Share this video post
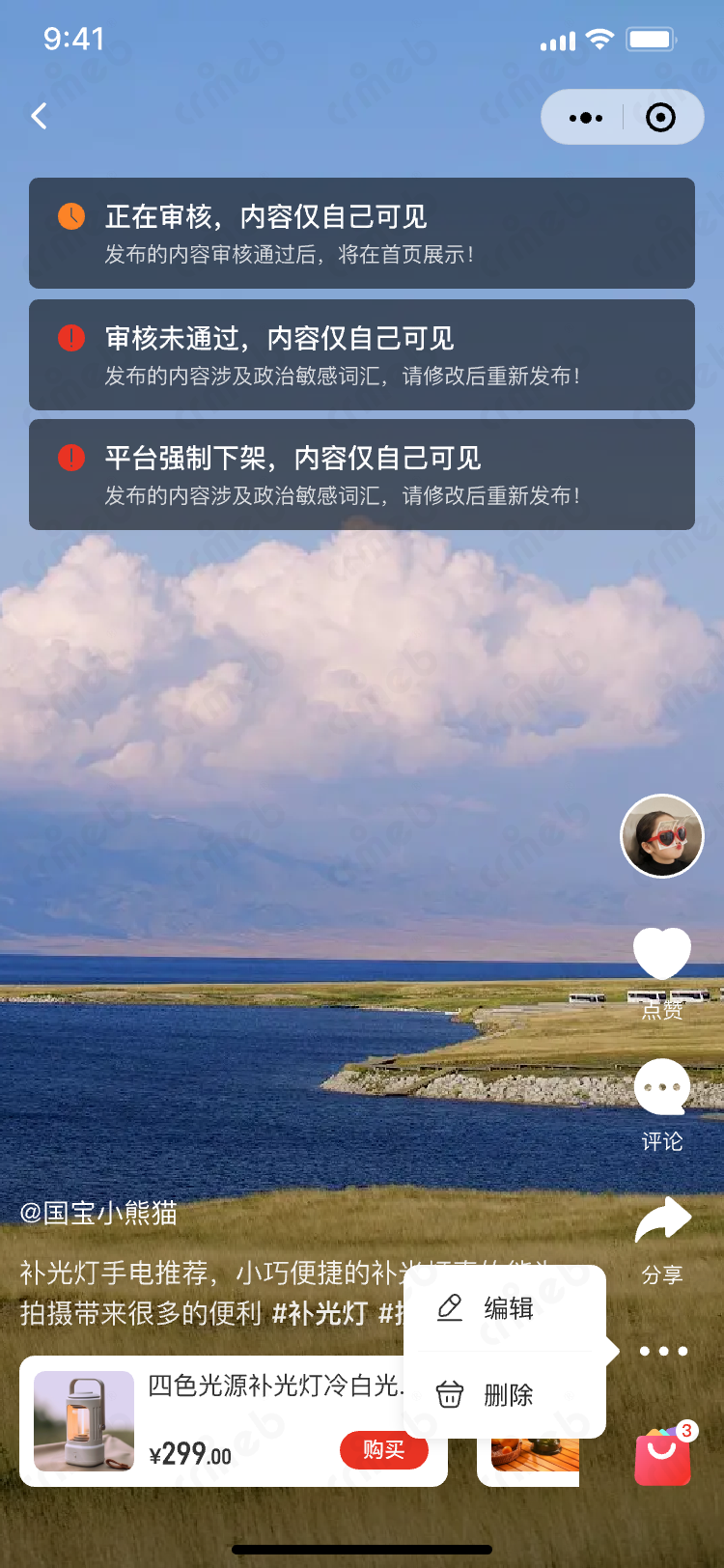 (662, 1221)
